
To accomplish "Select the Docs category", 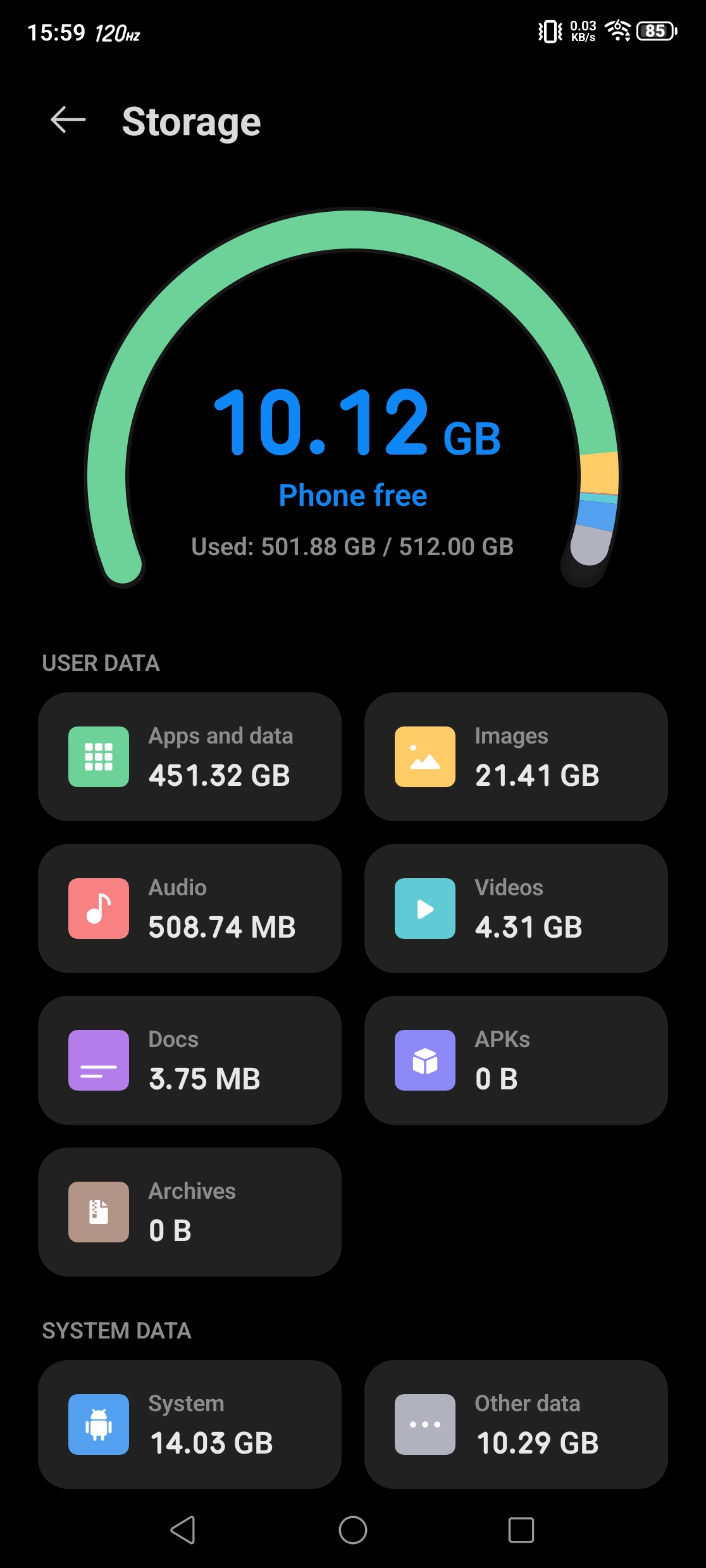I will coord(190,1060).
